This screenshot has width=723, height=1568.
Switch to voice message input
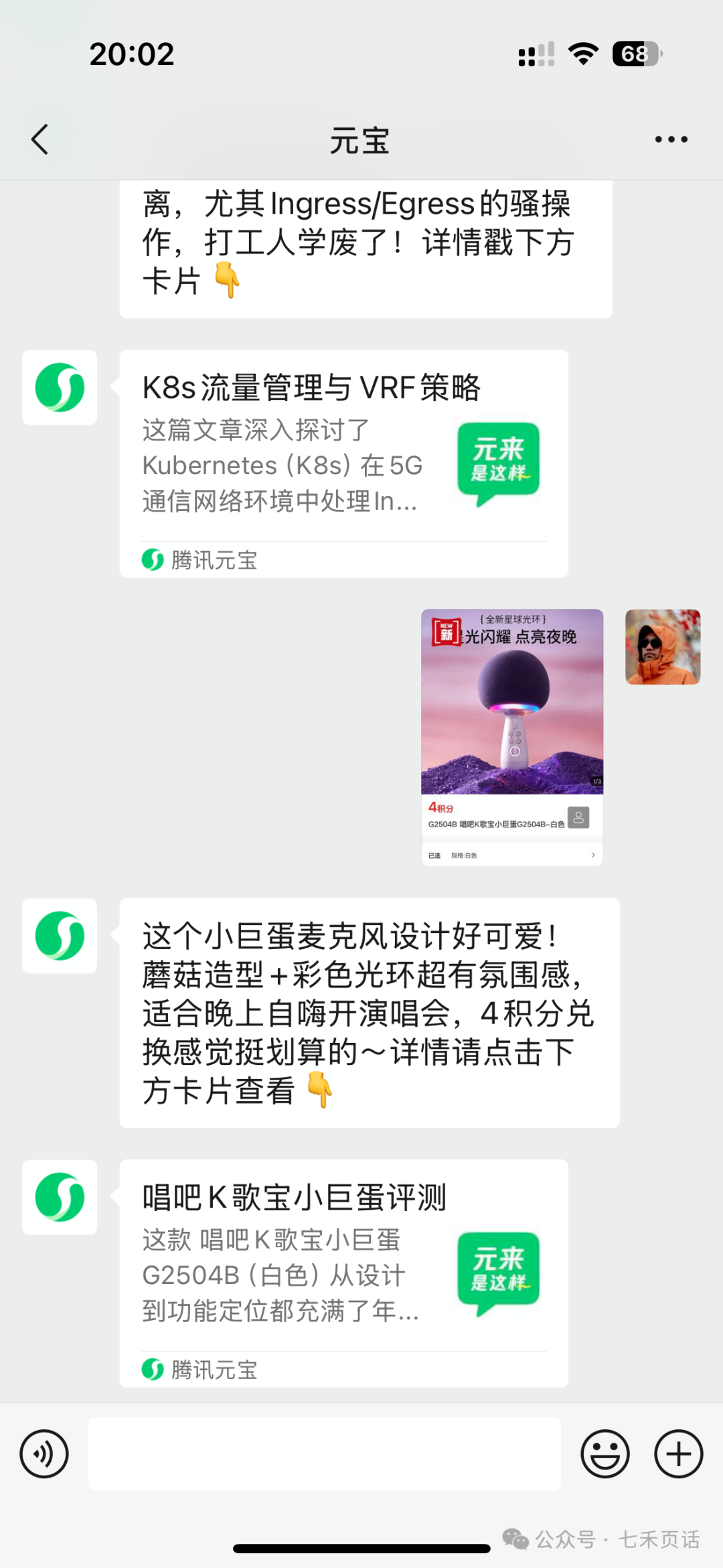44,1453
